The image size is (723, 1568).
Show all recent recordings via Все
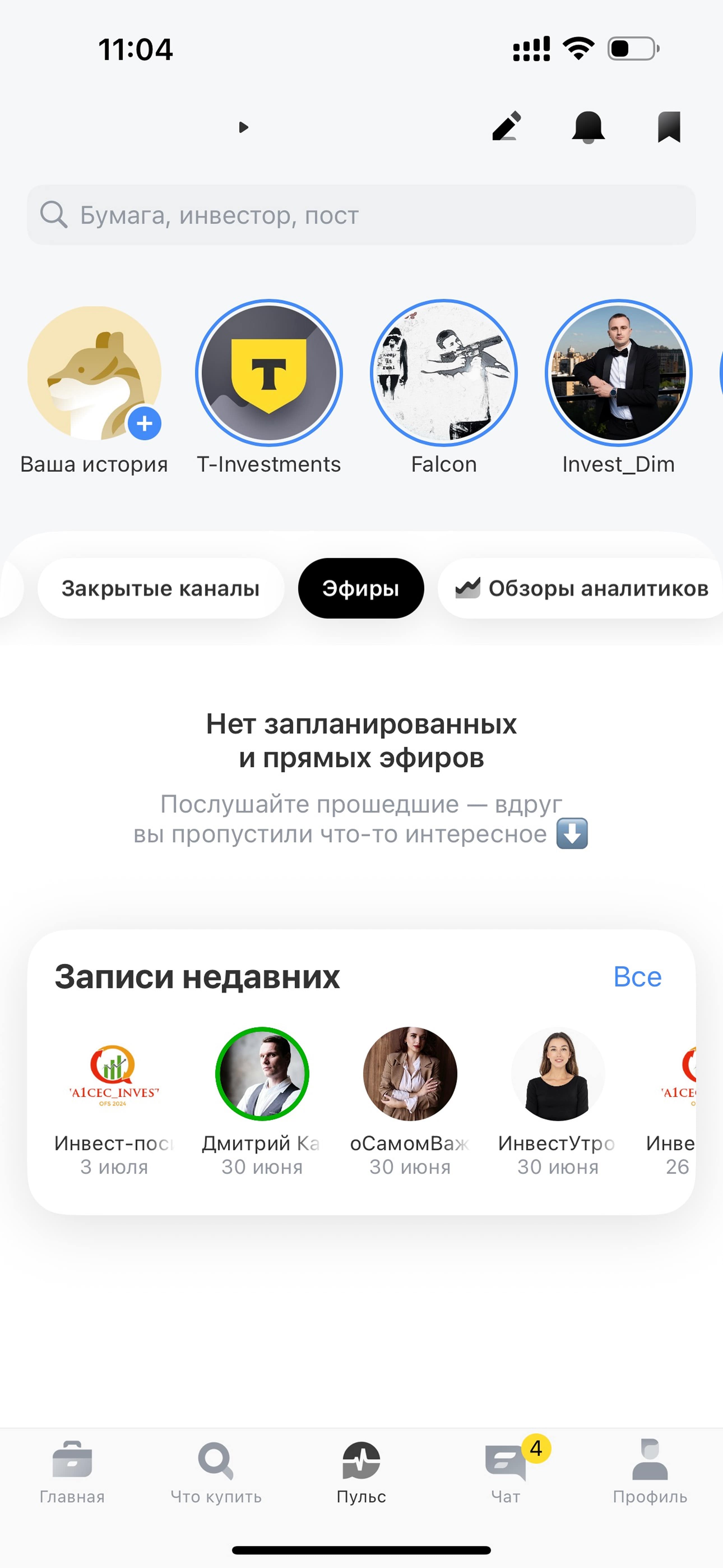637,977
